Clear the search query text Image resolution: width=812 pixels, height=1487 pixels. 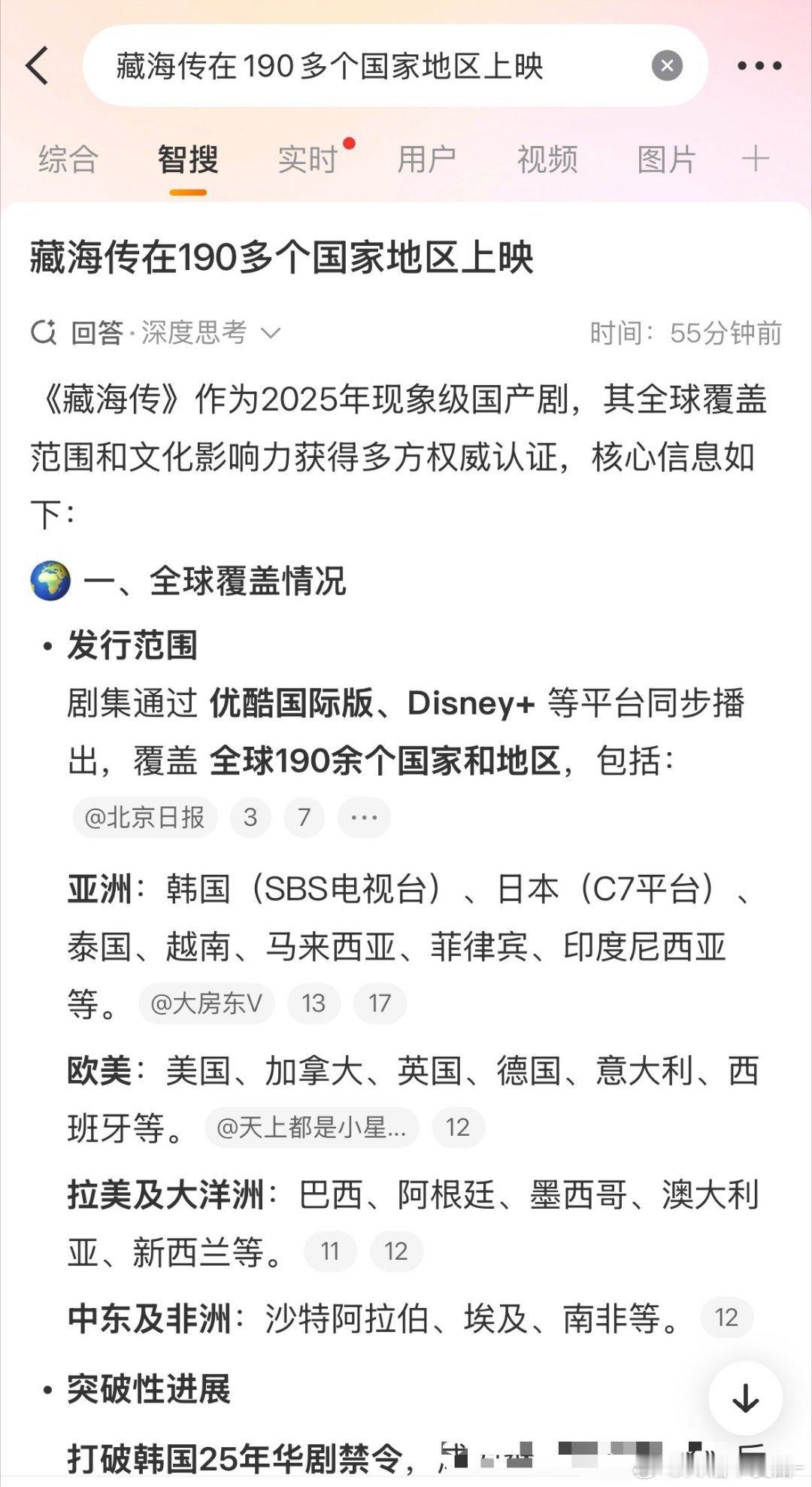[666, 66]
